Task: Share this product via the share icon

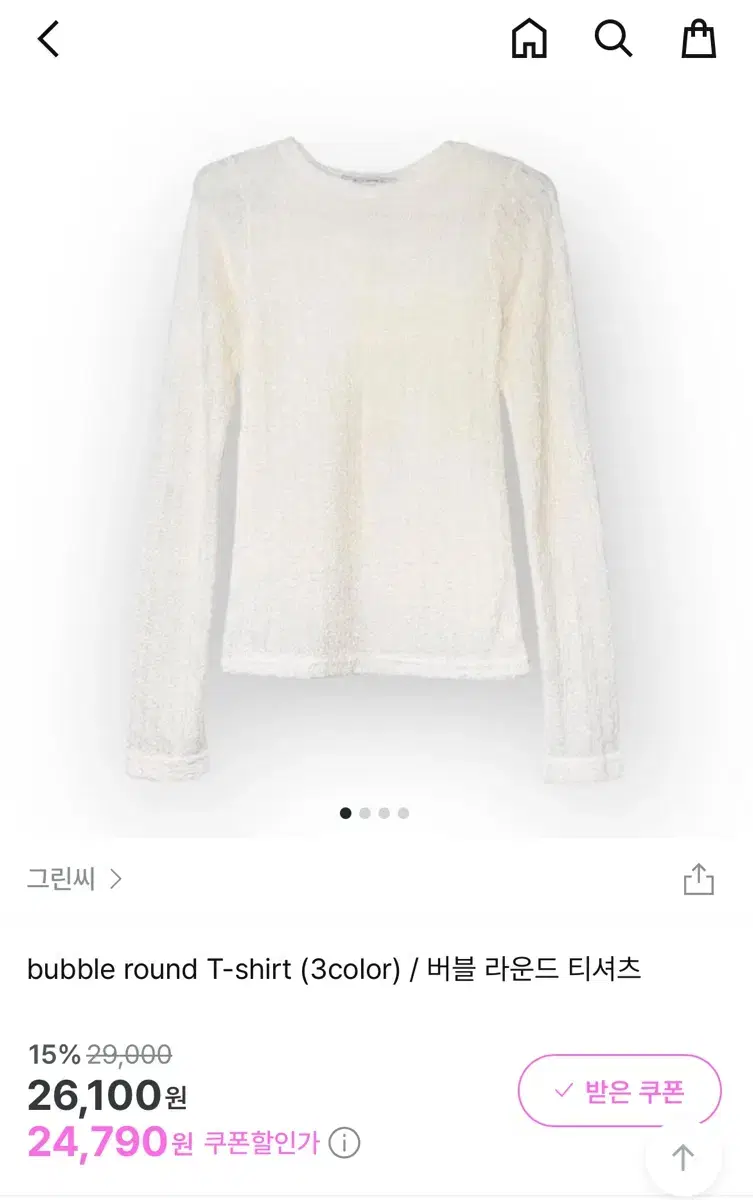Action: (698, 876)
